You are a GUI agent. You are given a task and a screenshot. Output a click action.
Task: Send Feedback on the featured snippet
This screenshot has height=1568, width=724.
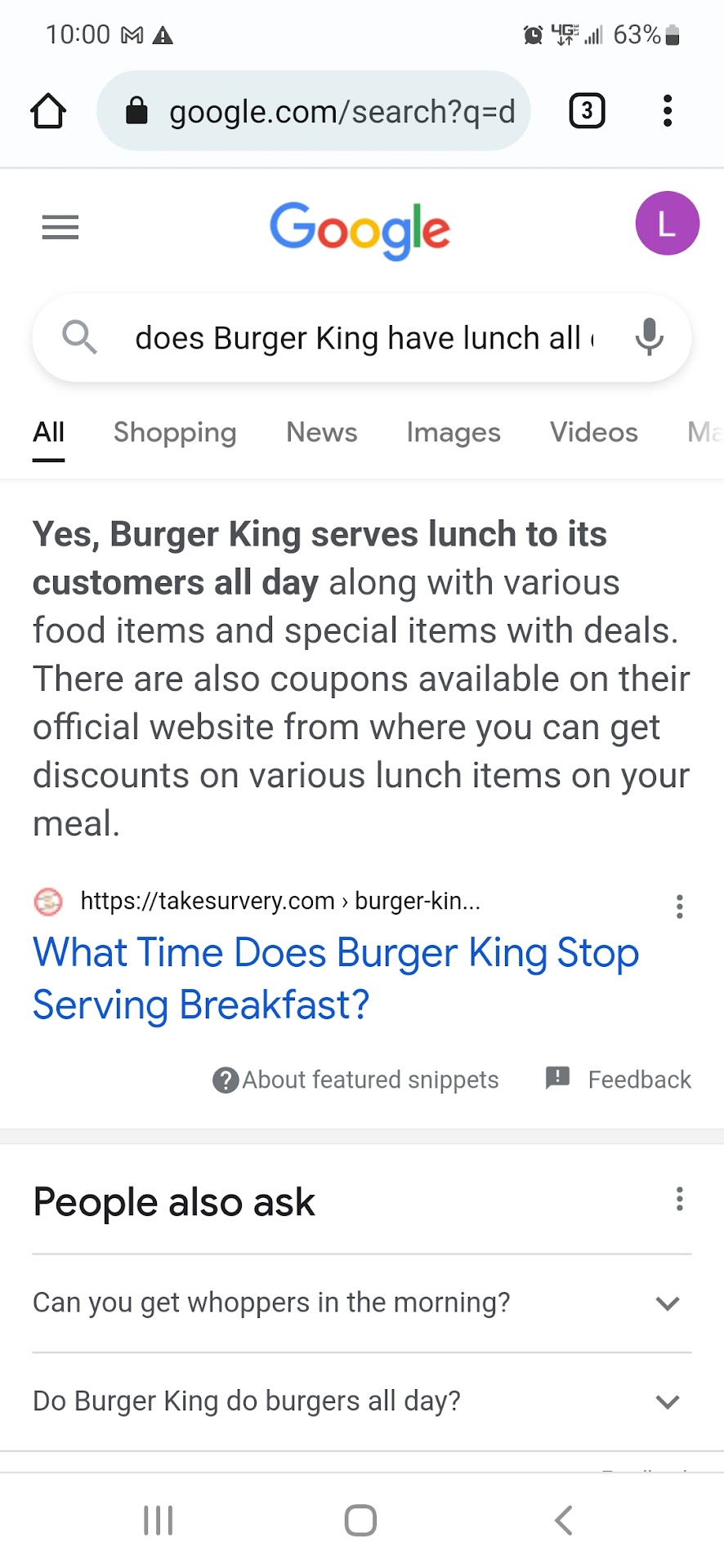pyautogui.click(x=619, y=1080)
